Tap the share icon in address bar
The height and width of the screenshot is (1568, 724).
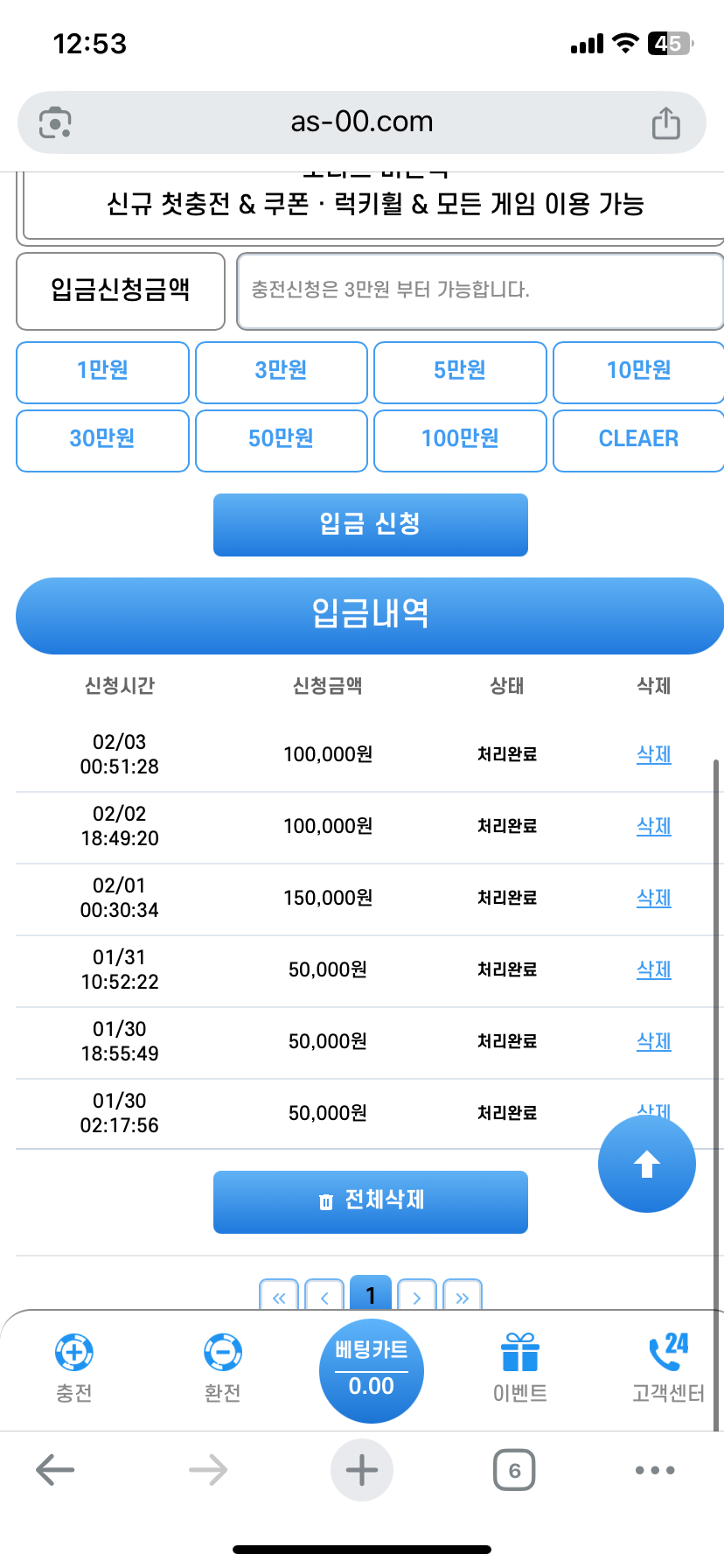click(665, 122)
